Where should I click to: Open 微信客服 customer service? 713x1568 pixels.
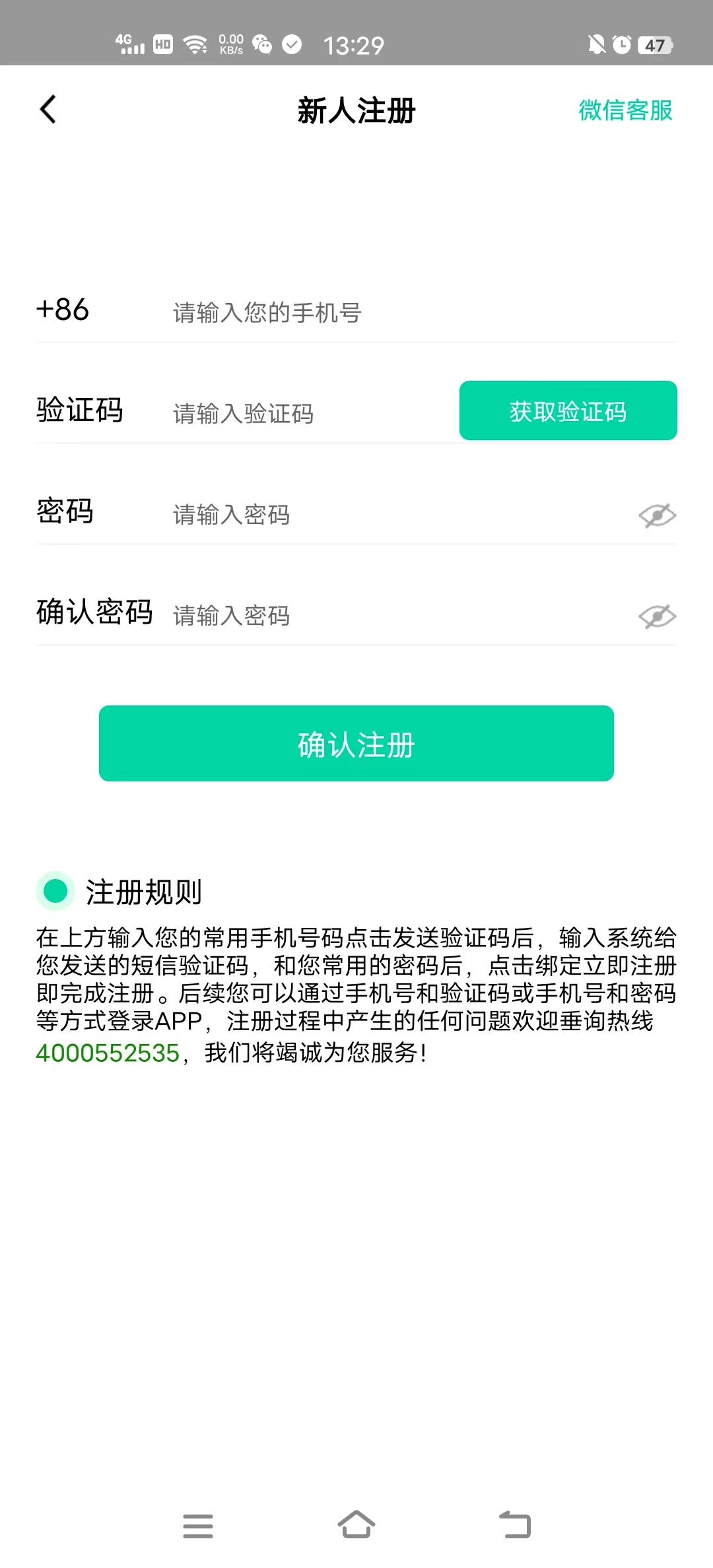[x=625, y=111]
